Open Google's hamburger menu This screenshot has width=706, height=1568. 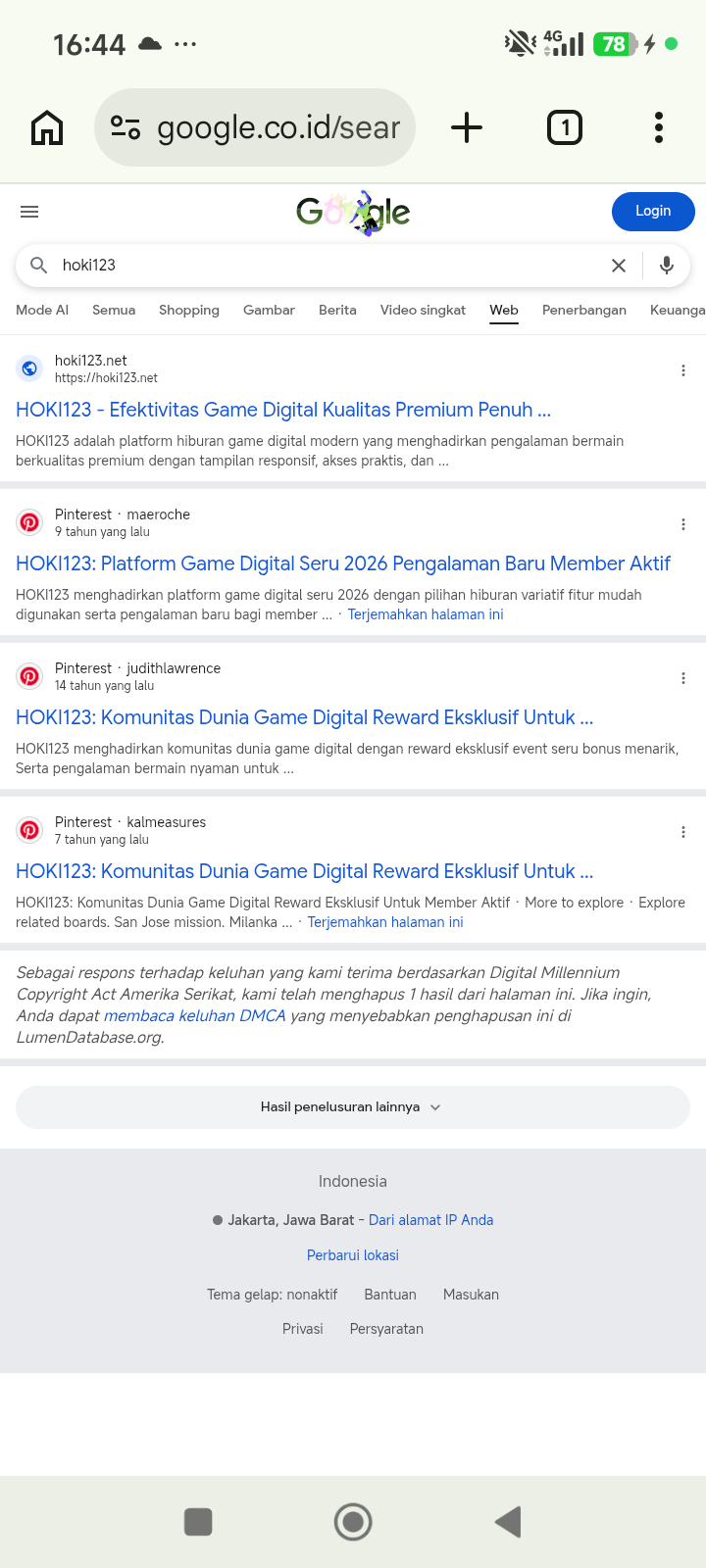29,212
